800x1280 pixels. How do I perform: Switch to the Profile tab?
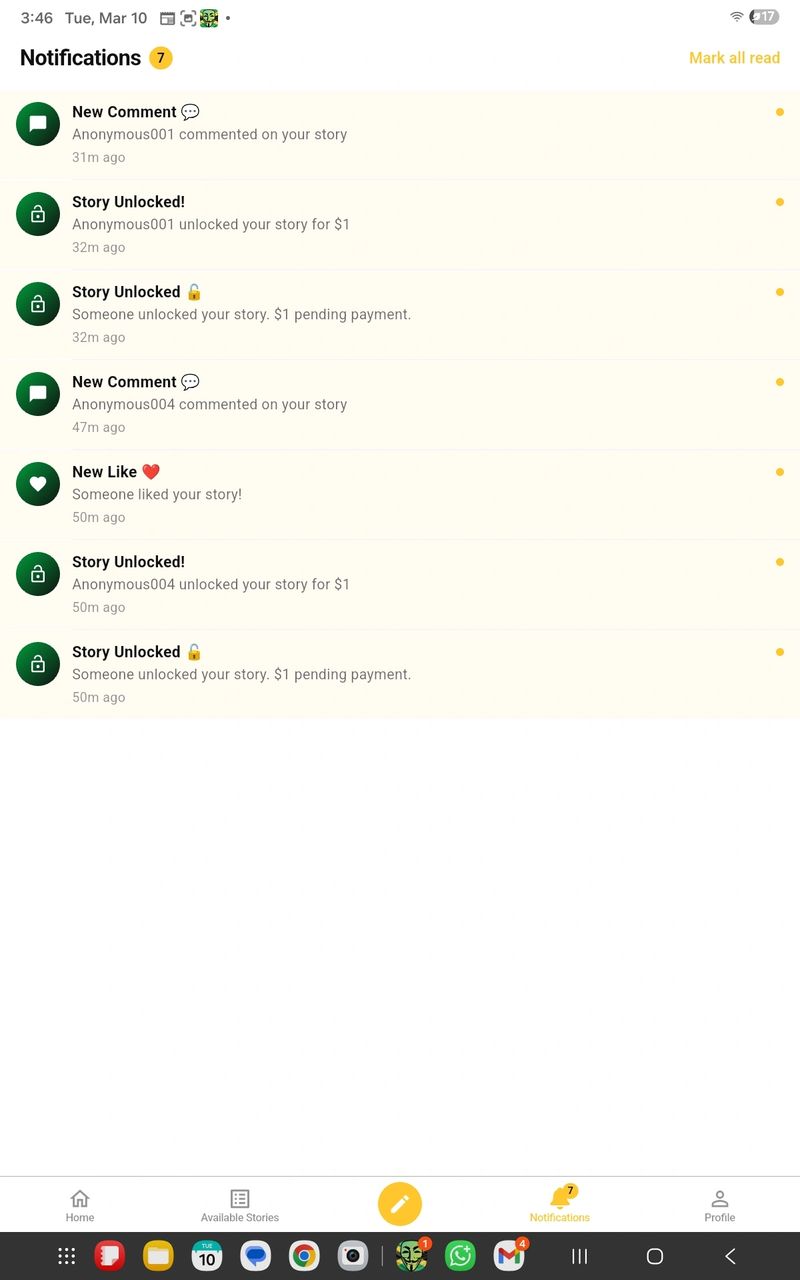tap(719, 1205)
